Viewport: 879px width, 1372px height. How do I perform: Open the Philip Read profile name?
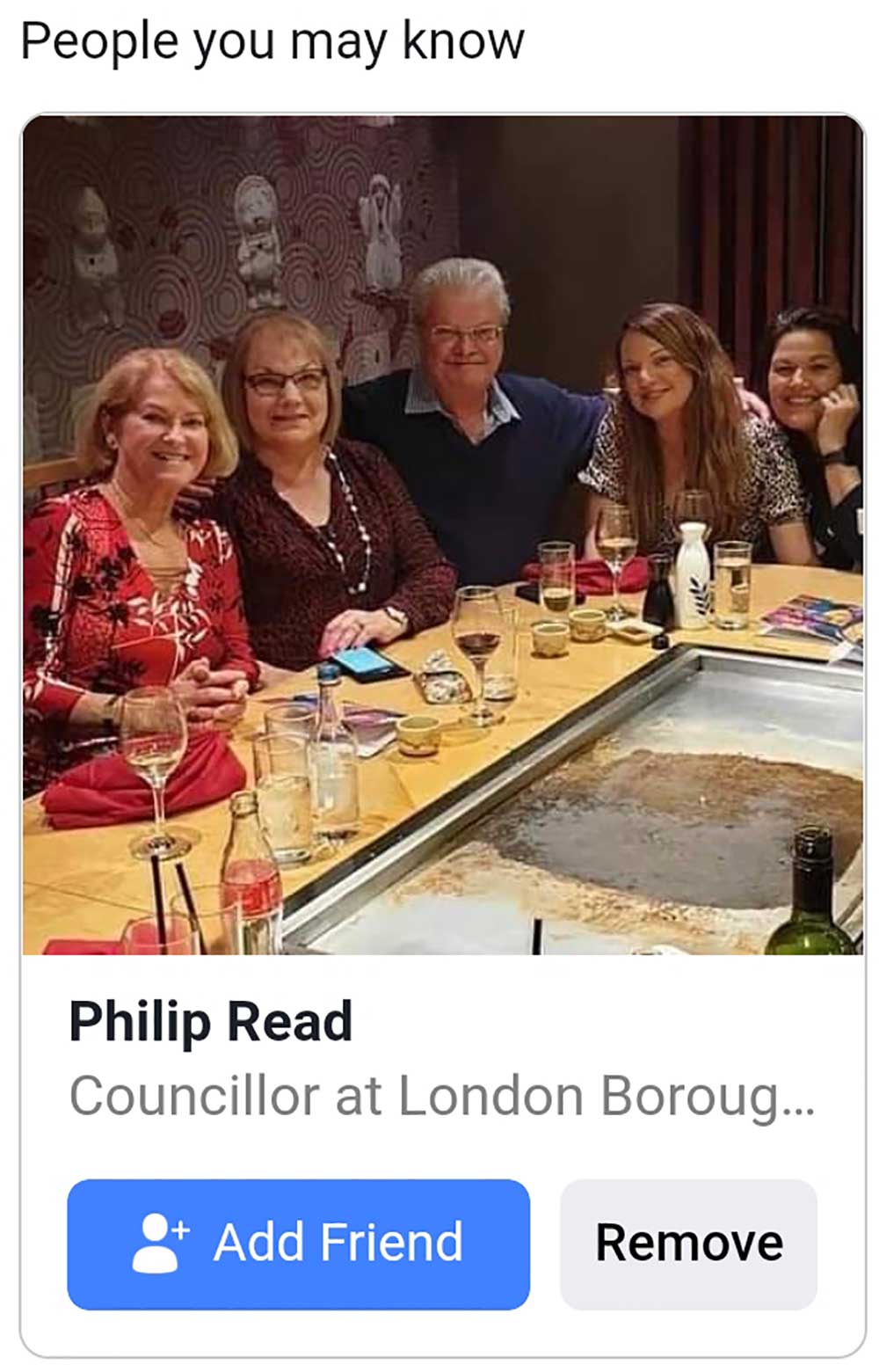pos(211,1022)
